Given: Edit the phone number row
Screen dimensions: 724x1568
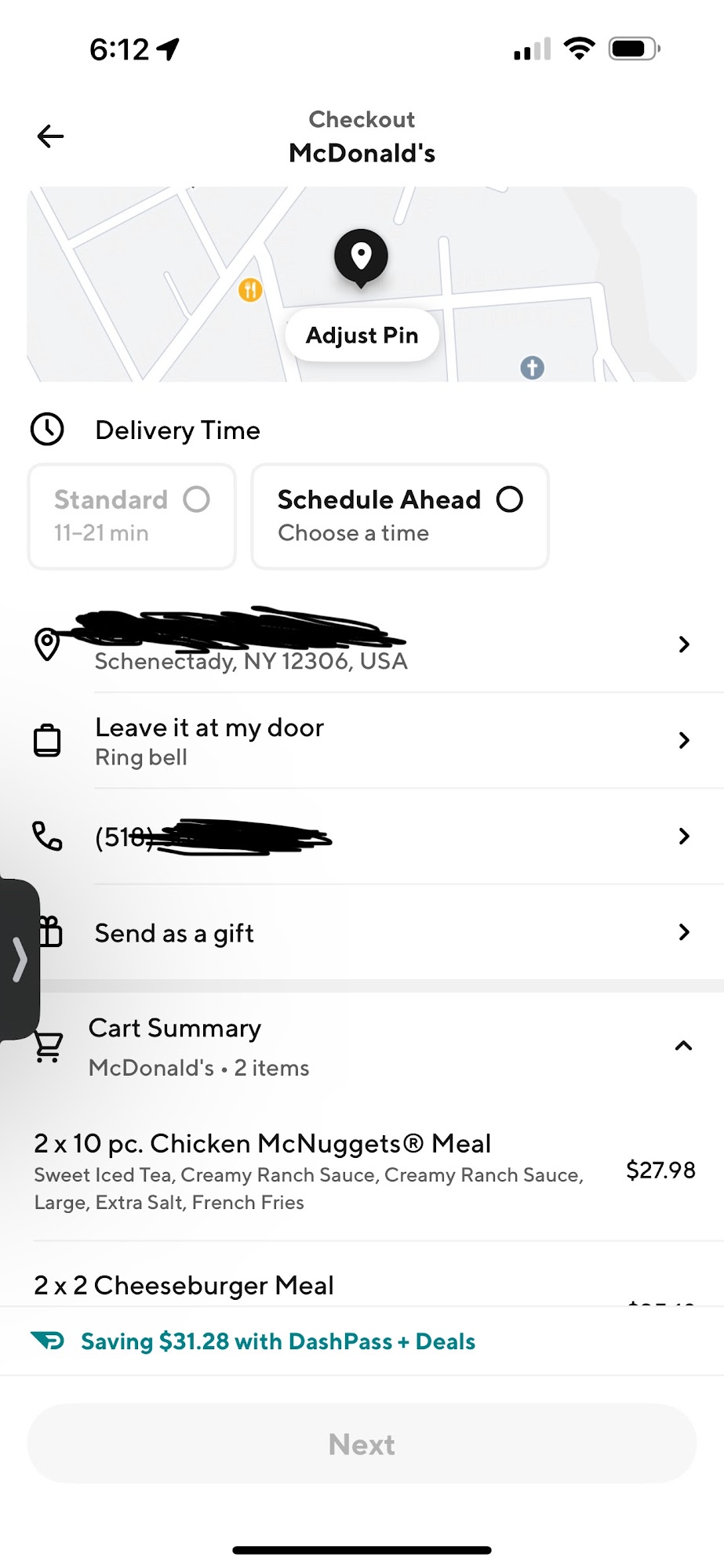Looking at the screenshot, I should pyautogui.click(x=377, y=837).
